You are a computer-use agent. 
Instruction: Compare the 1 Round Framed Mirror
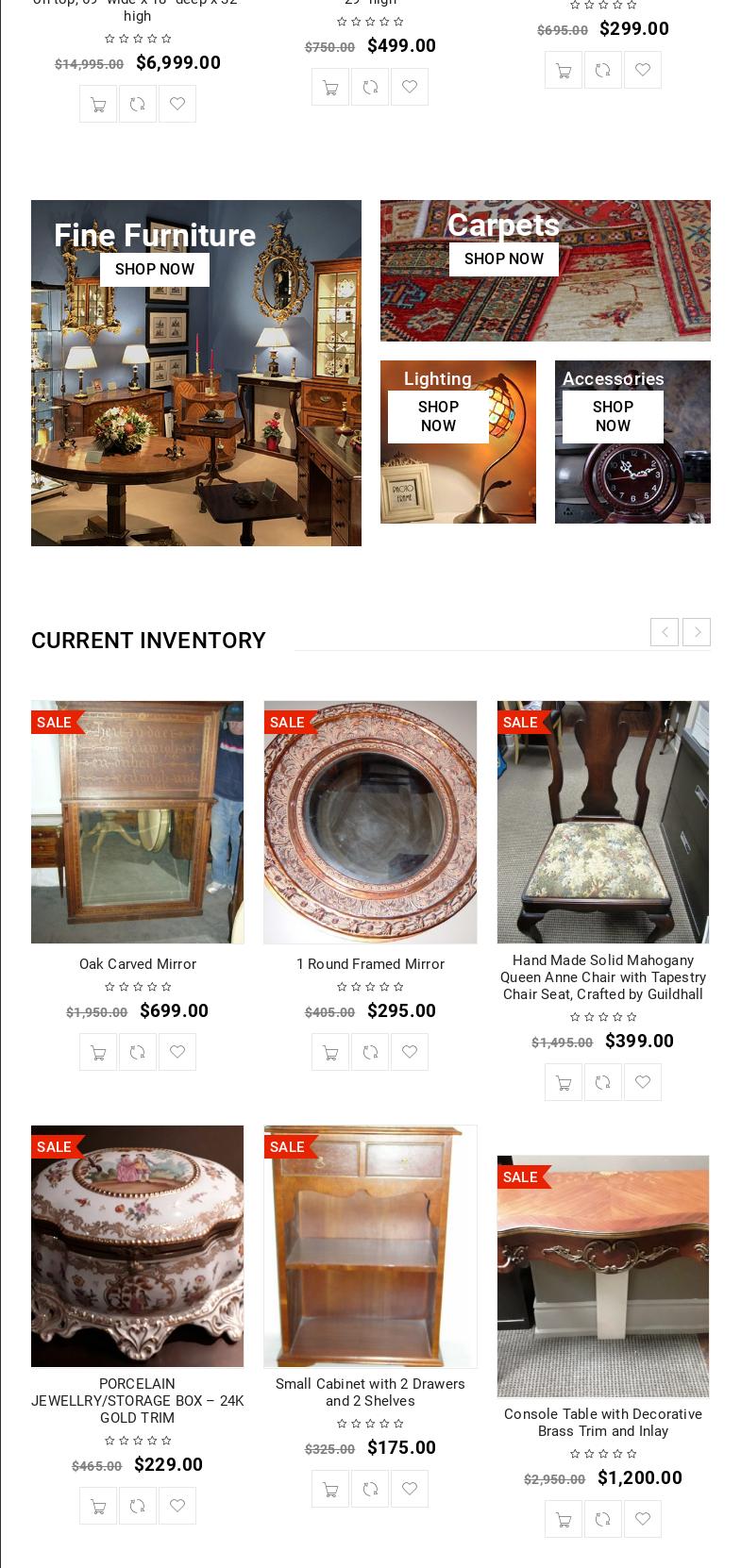pos(370,1052)
